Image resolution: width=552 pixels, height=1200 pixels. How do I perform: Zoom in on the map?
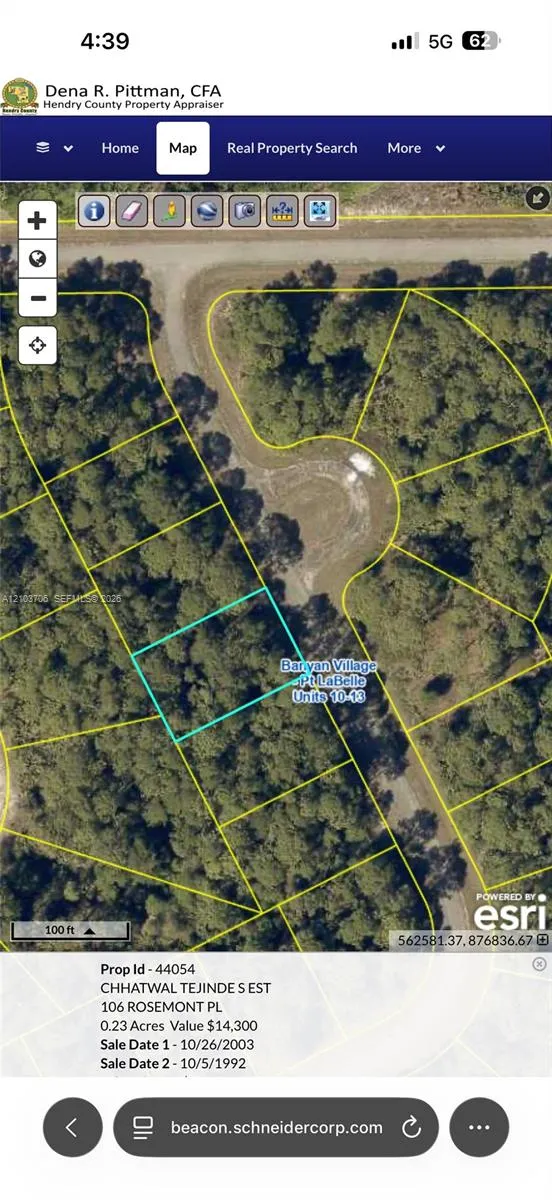pyautogui.click(x=38, y=221)
